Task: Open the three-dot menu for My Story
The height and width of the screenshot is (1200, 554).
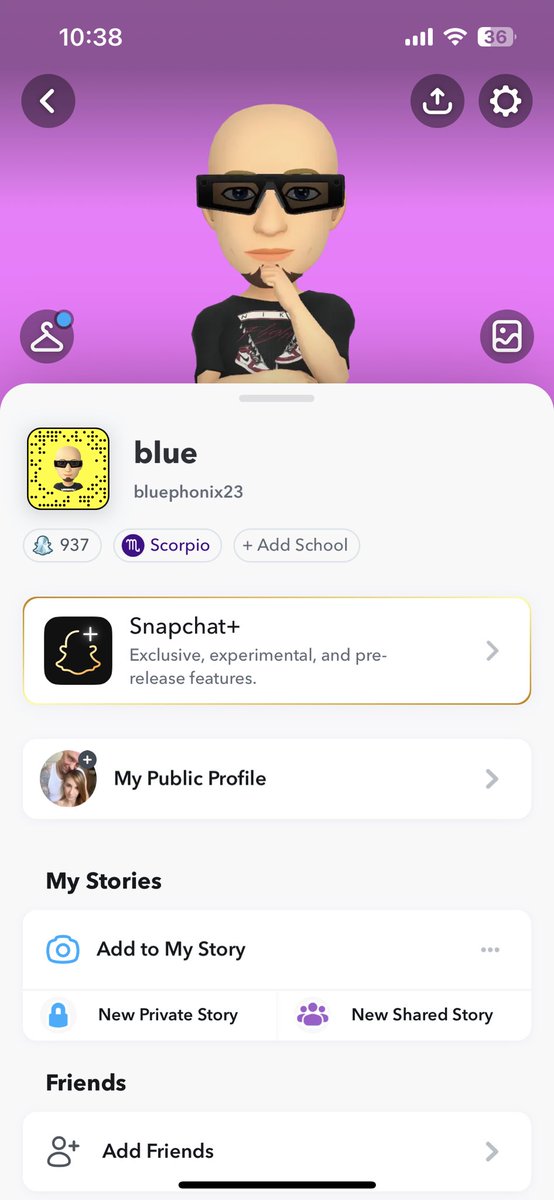Action: click(x=490, y=950)
